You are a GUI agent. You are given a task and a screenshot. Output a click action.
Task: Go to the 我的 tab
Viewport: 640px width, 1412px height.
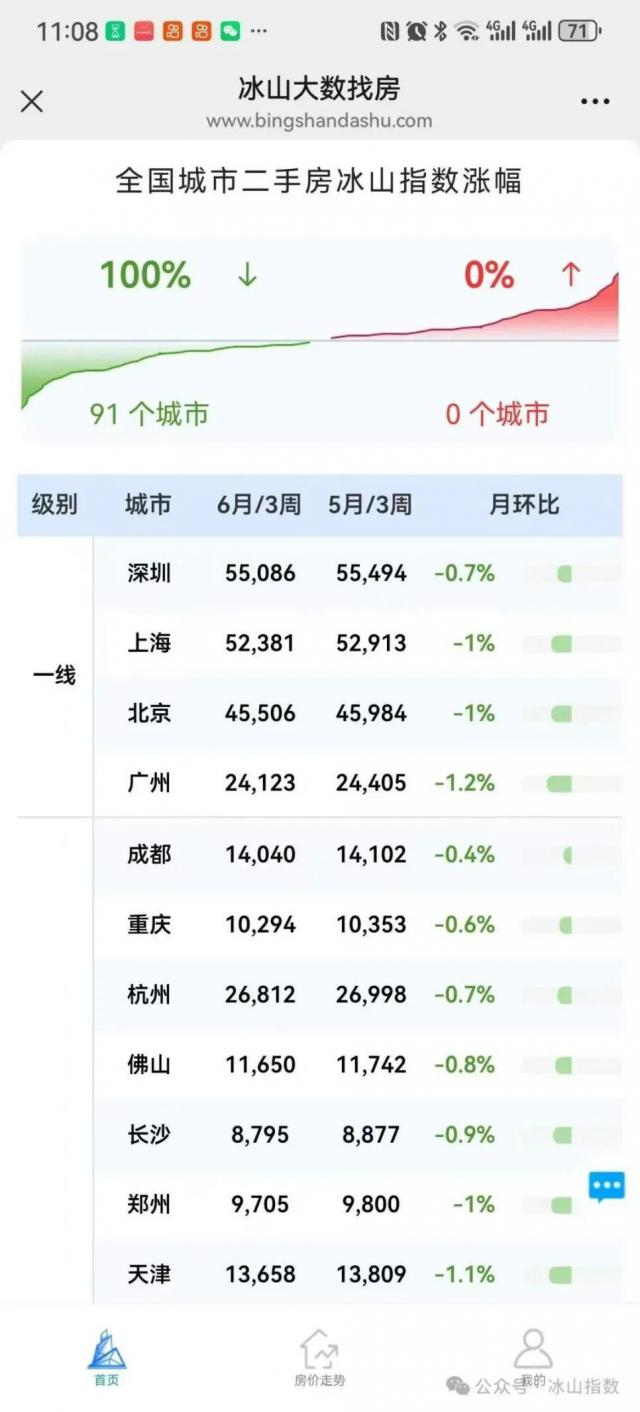532,1357
